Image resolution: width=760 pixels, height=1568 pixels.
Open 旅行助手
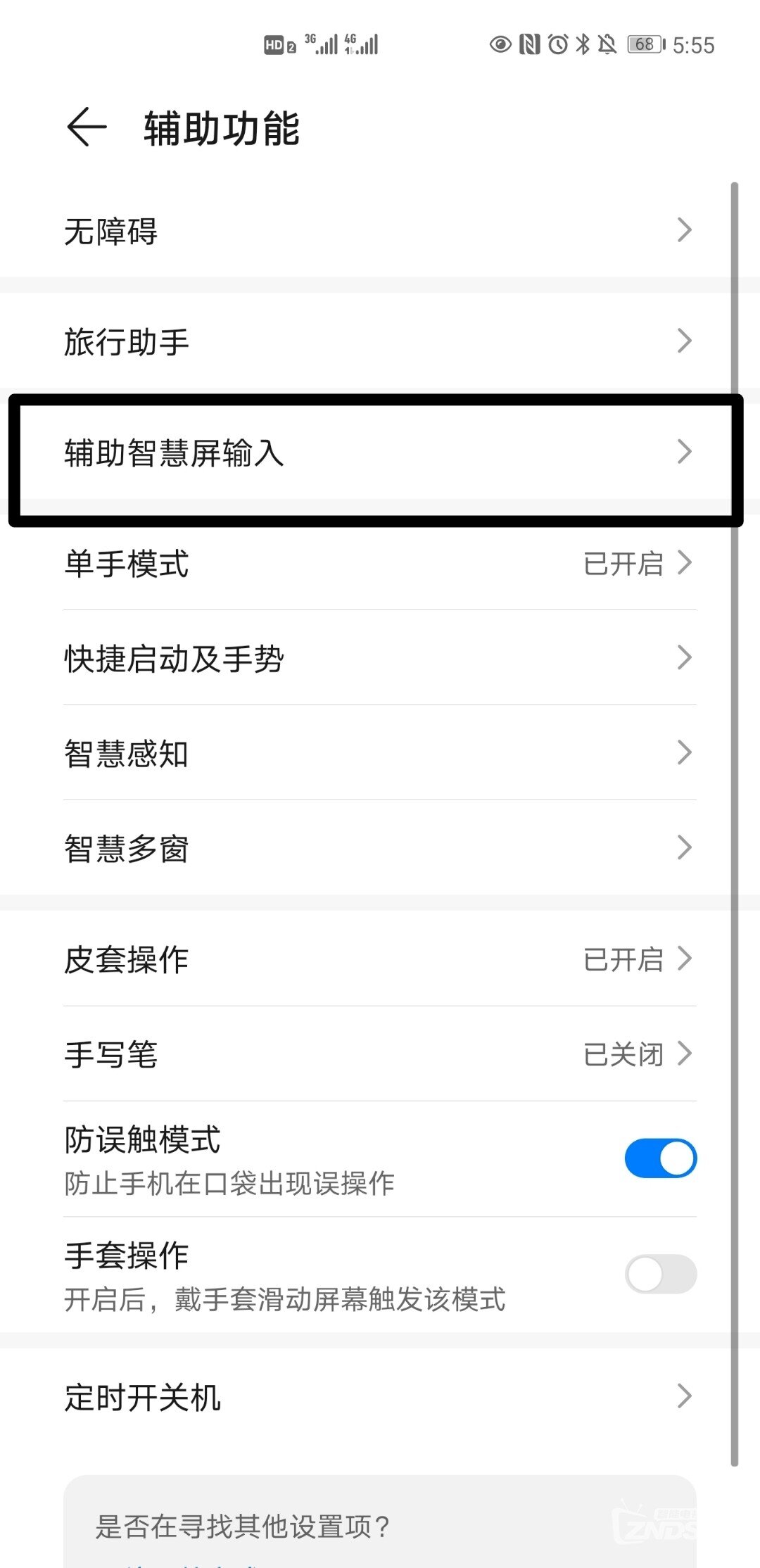(380, 342)
